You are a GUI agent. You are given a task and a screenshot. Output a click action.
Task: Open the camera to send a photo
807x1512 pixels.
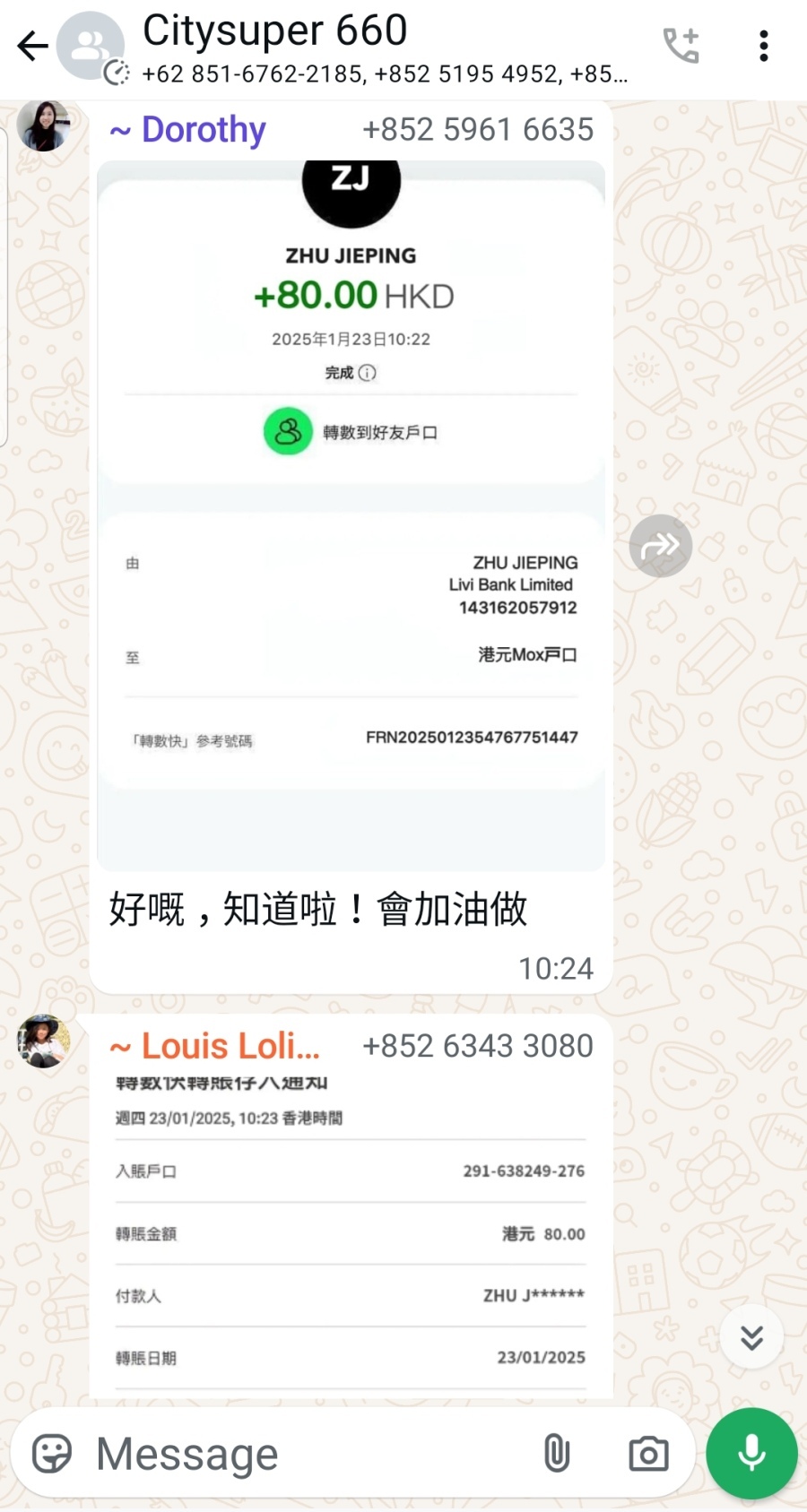(x=648, y=1454)
